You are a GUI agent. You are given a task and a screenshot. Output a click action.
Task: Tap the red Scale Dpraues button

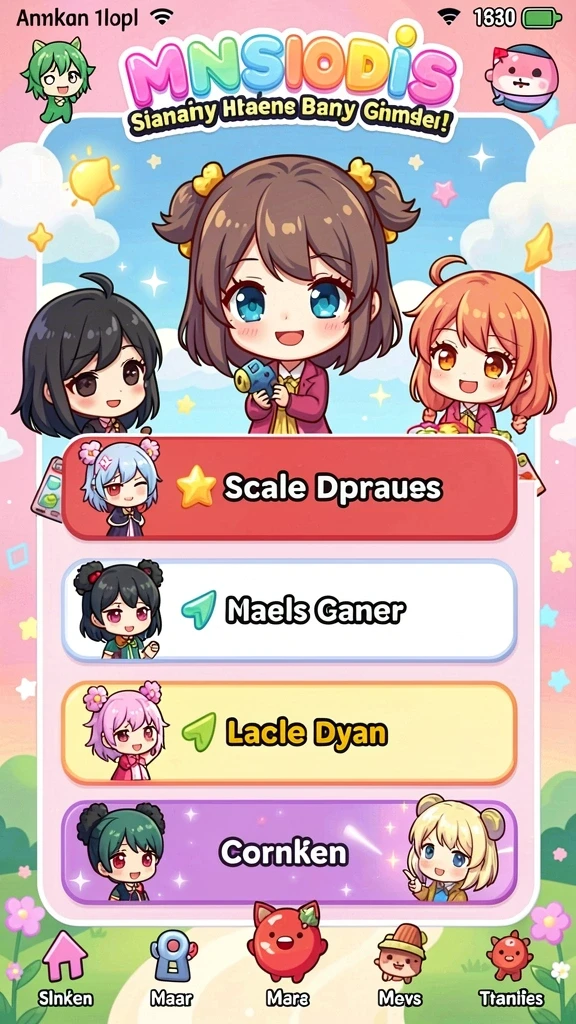point(289,488)
